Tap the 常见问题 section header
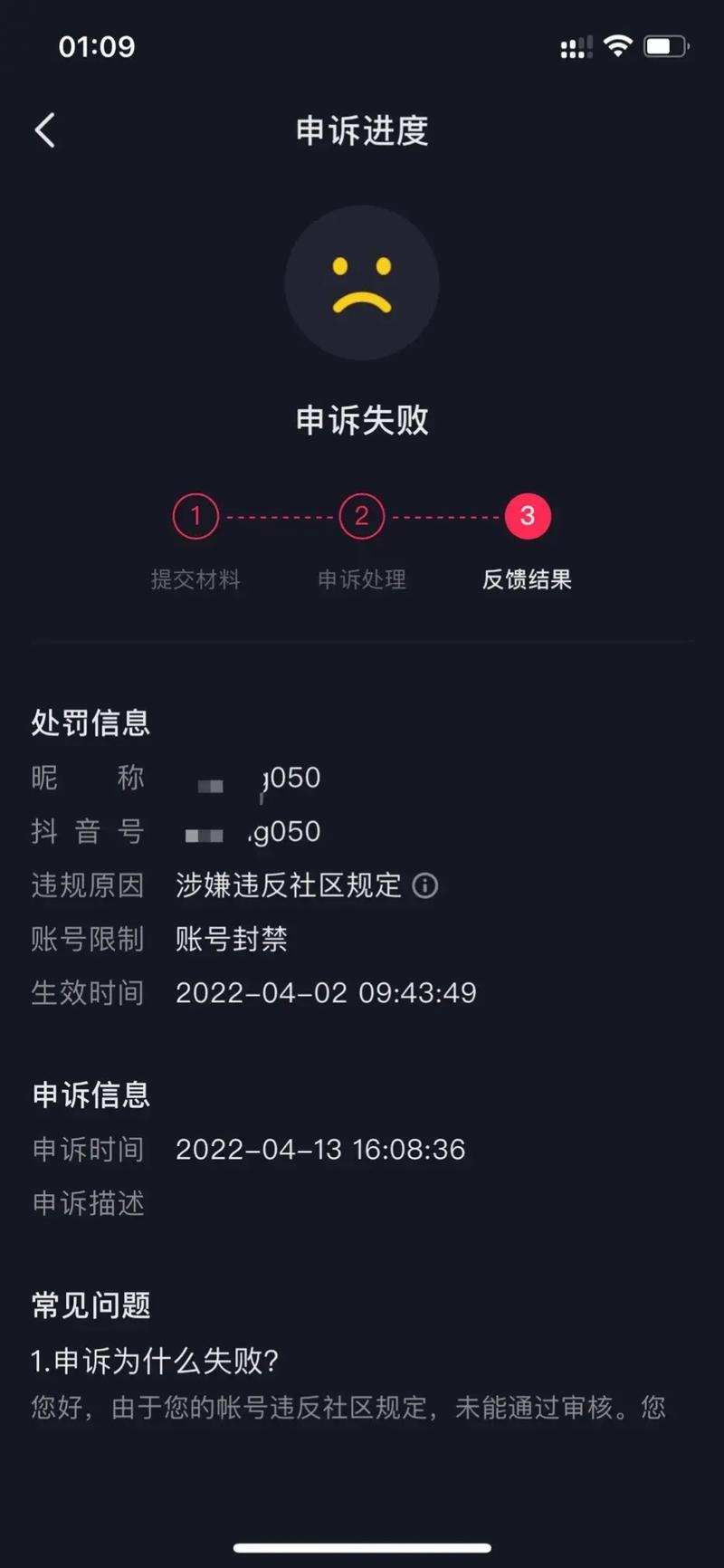 [90, 1305]
